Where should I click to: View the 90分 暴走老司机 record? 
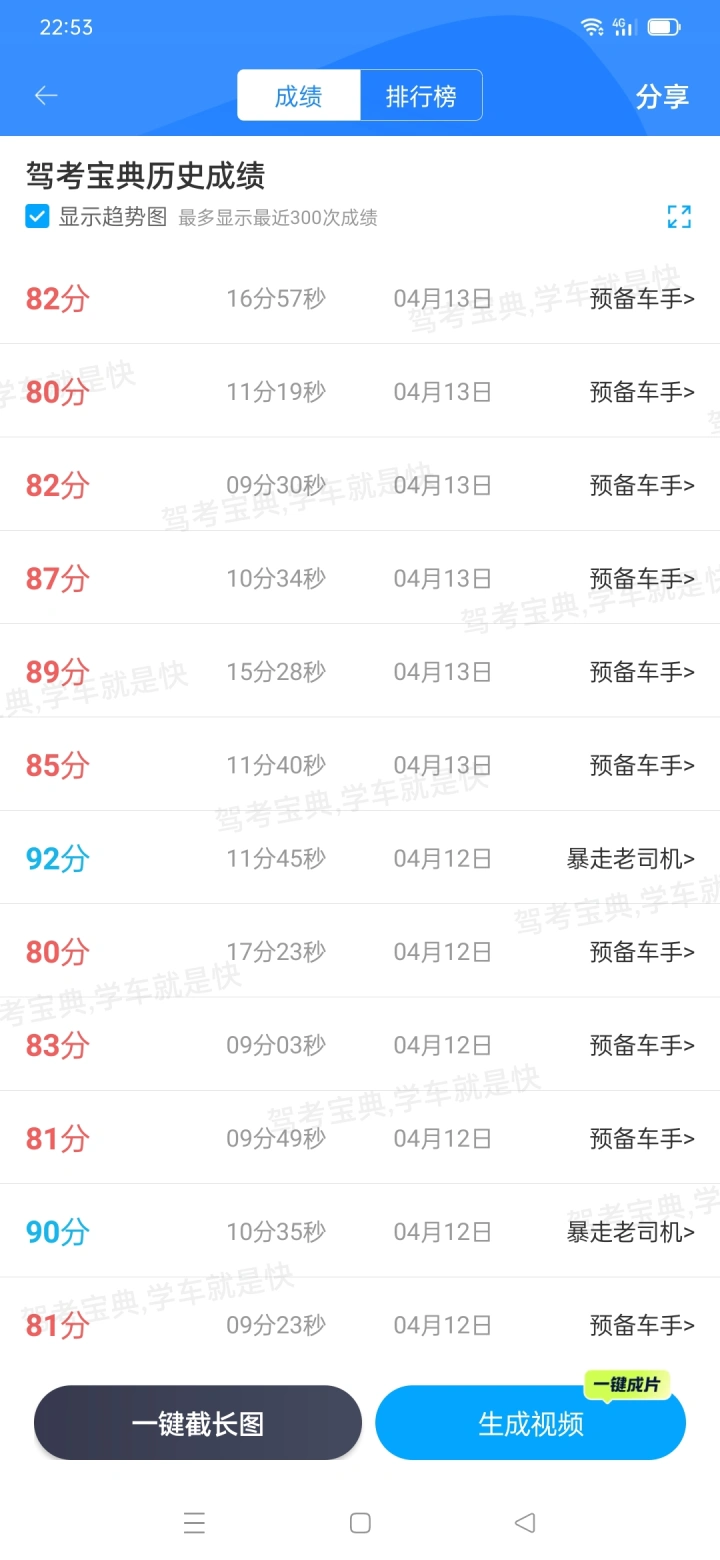point(360,1231)
